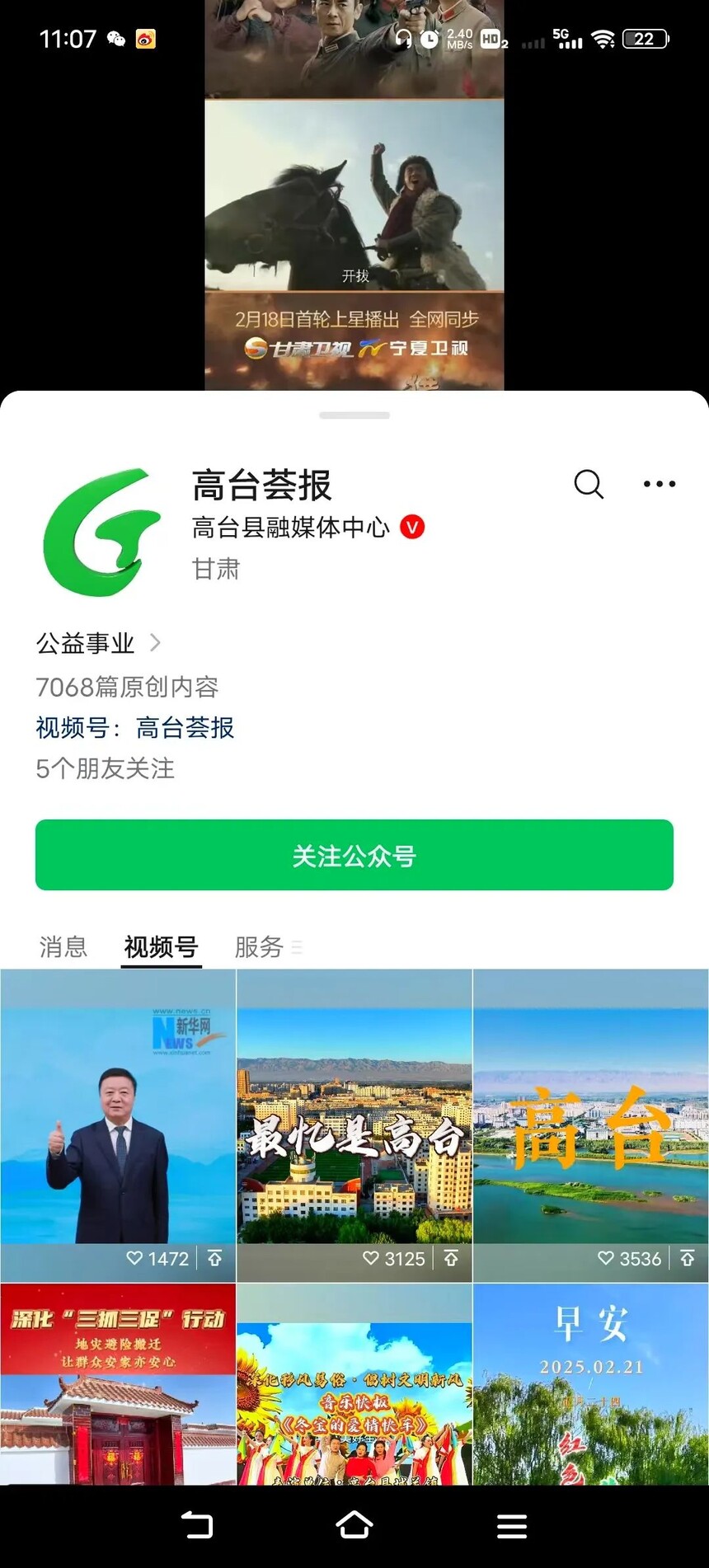
Task: Open the 高台 river video with 3536 likes
Action: 590,1125
